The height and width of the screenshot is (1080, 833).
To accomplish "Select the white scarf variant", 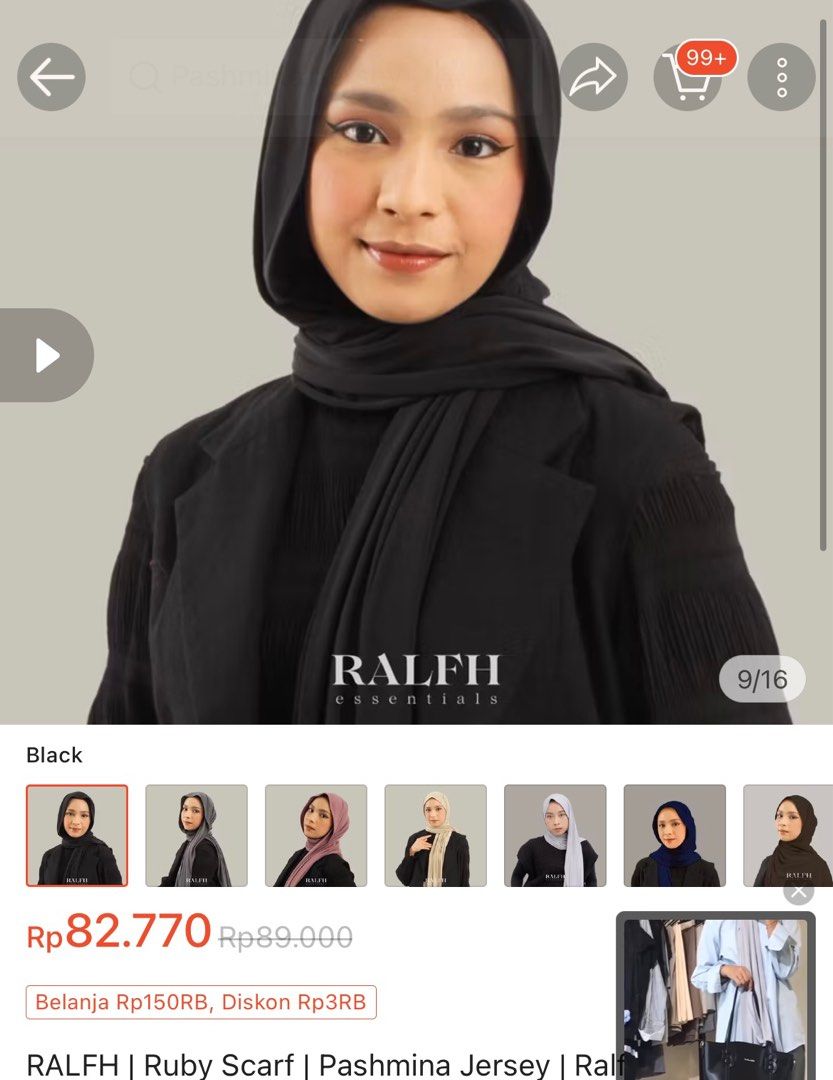I will (x=554, y=834).
